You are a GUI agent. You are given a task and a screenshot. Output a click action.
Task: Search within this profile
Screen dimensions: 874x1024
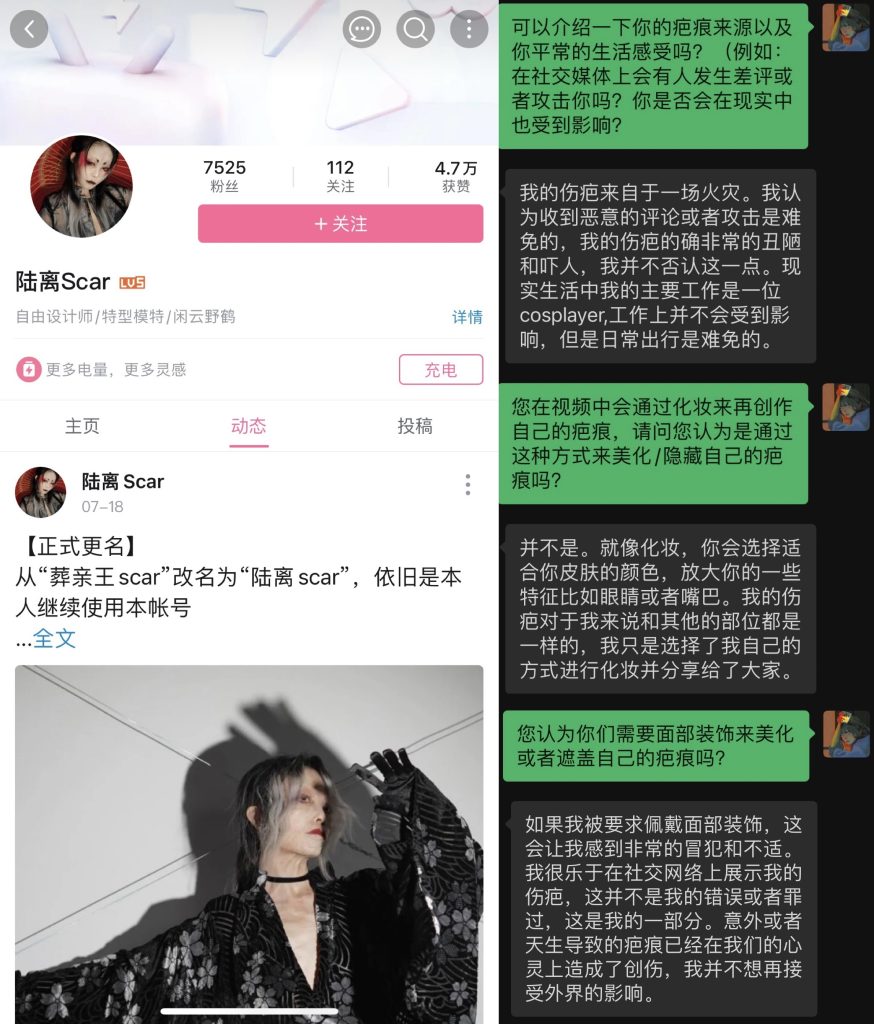pos(415,30)
